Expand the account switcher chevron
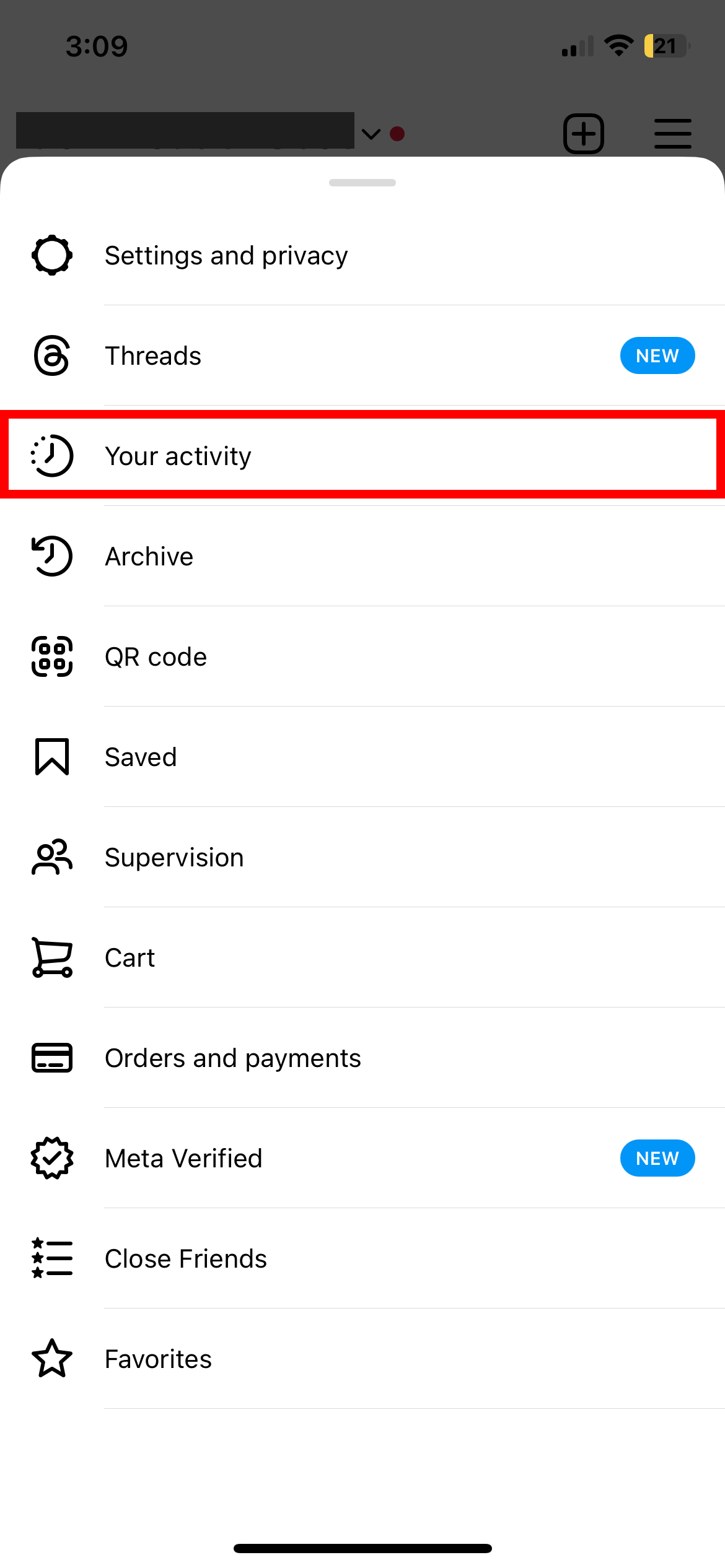 (371, 134)
